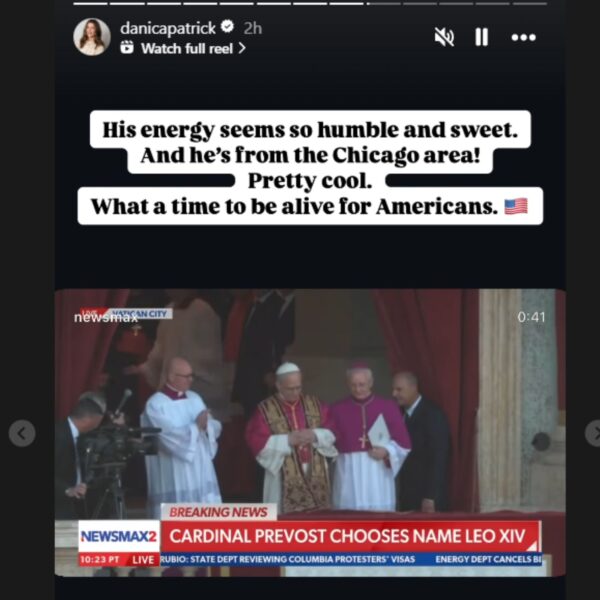The width and height of the screenshot is (600, 600).
Task: Skip to the next story
Action: [x=592, y=433]
